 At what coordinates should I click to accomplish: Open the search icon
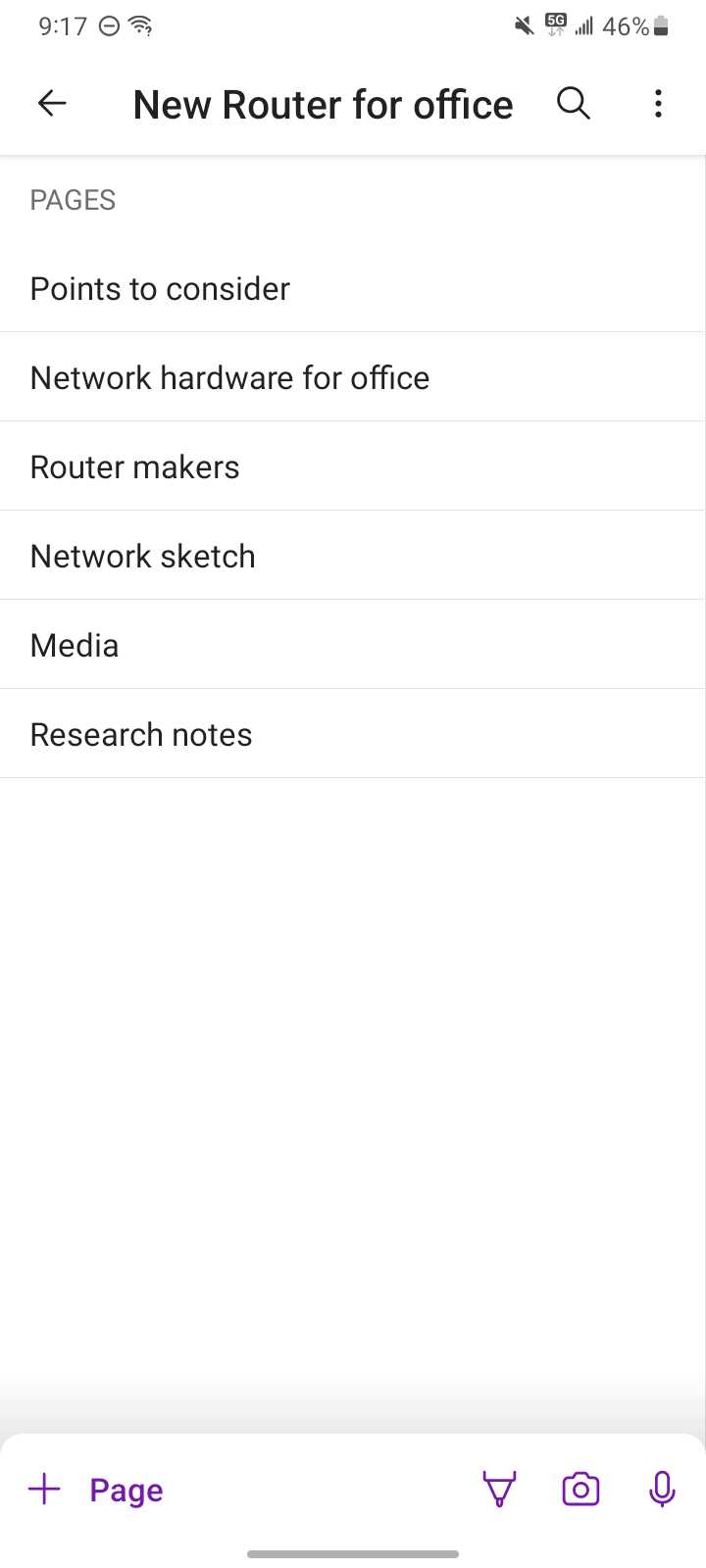574,103
